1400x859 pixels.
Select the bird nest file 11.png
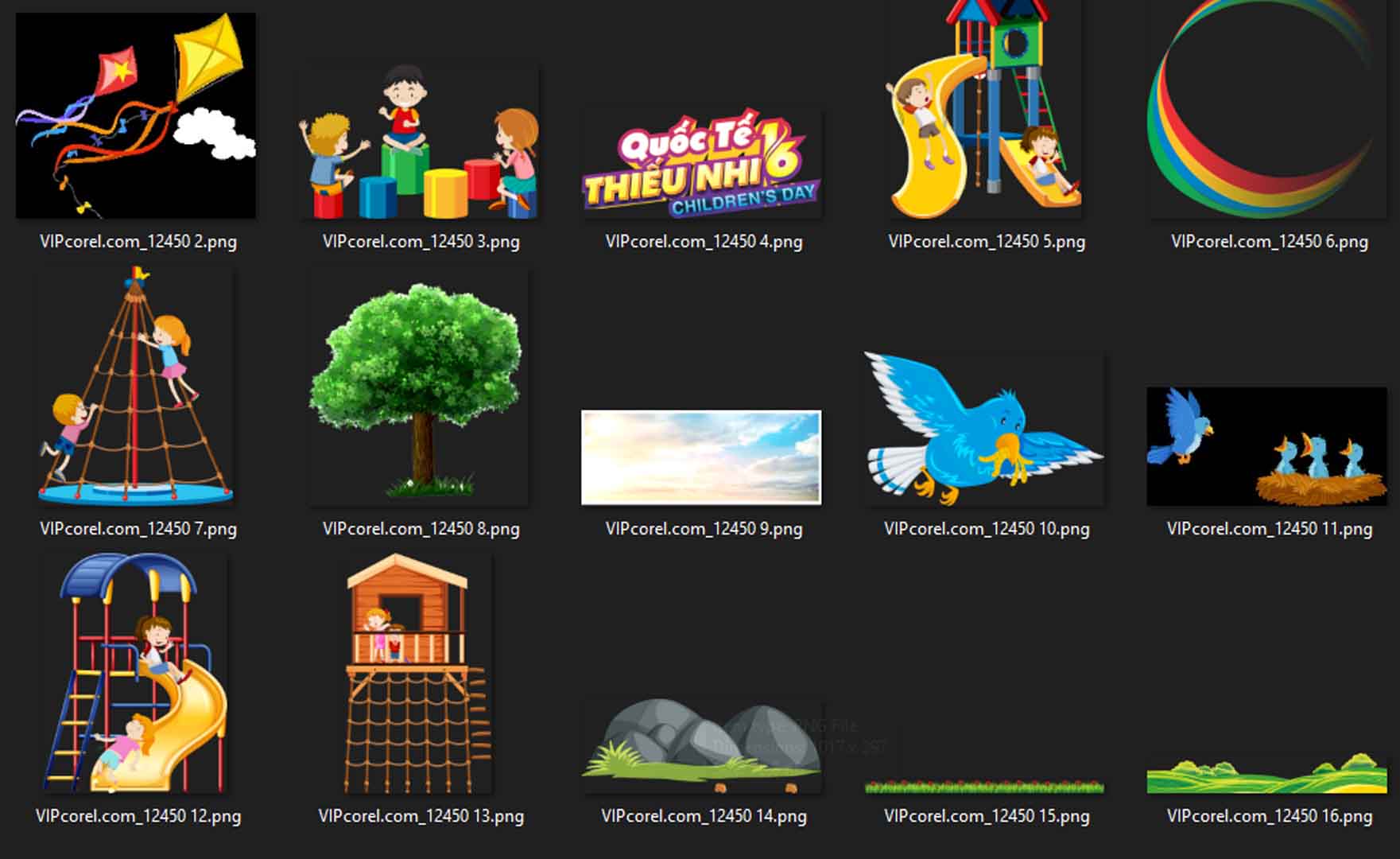click(1266, 446)
